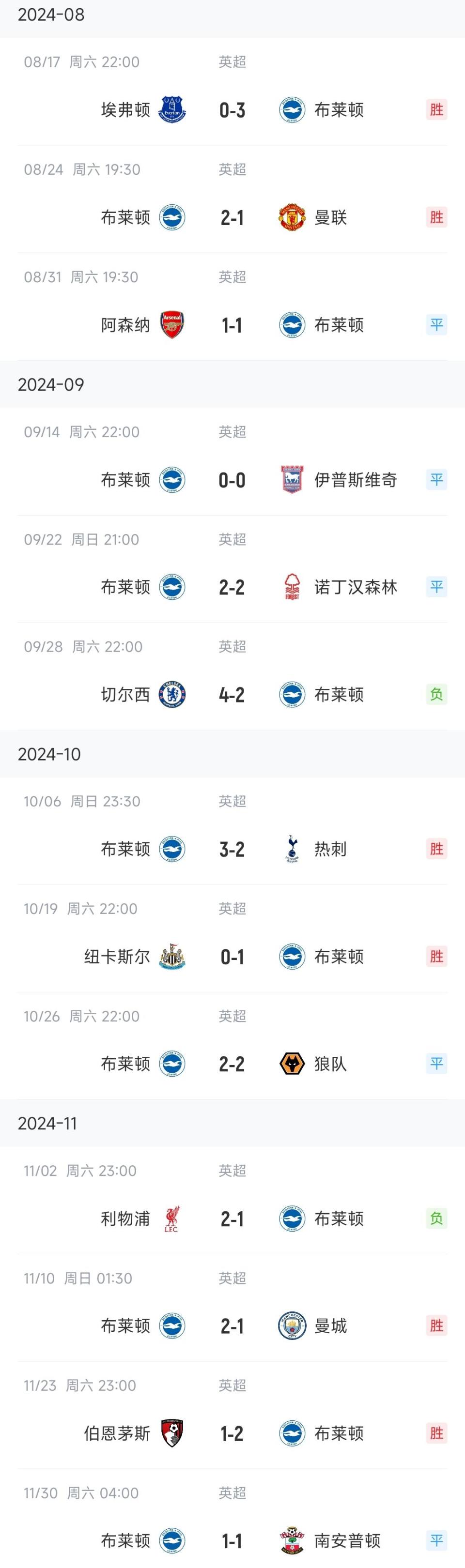
Task: Open 布莱顿 vs 南安普顿 1-1 match
Action: pos(232,1540)
